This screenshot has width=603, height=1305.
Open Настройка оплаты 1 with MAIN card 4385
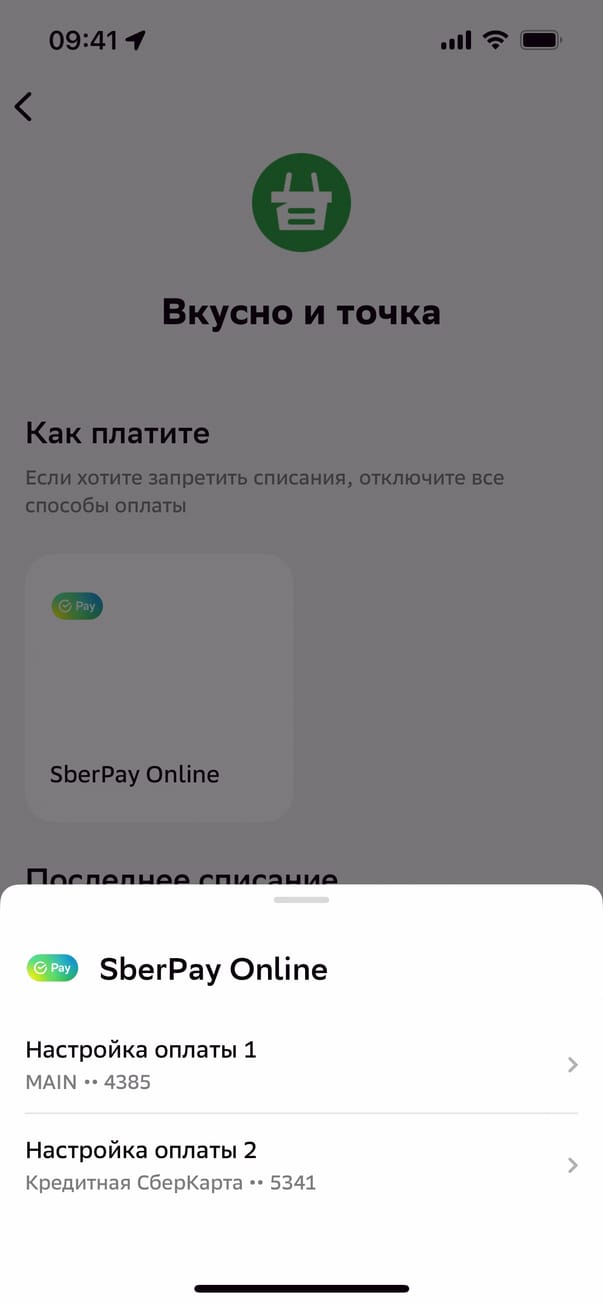point(300,1064)
